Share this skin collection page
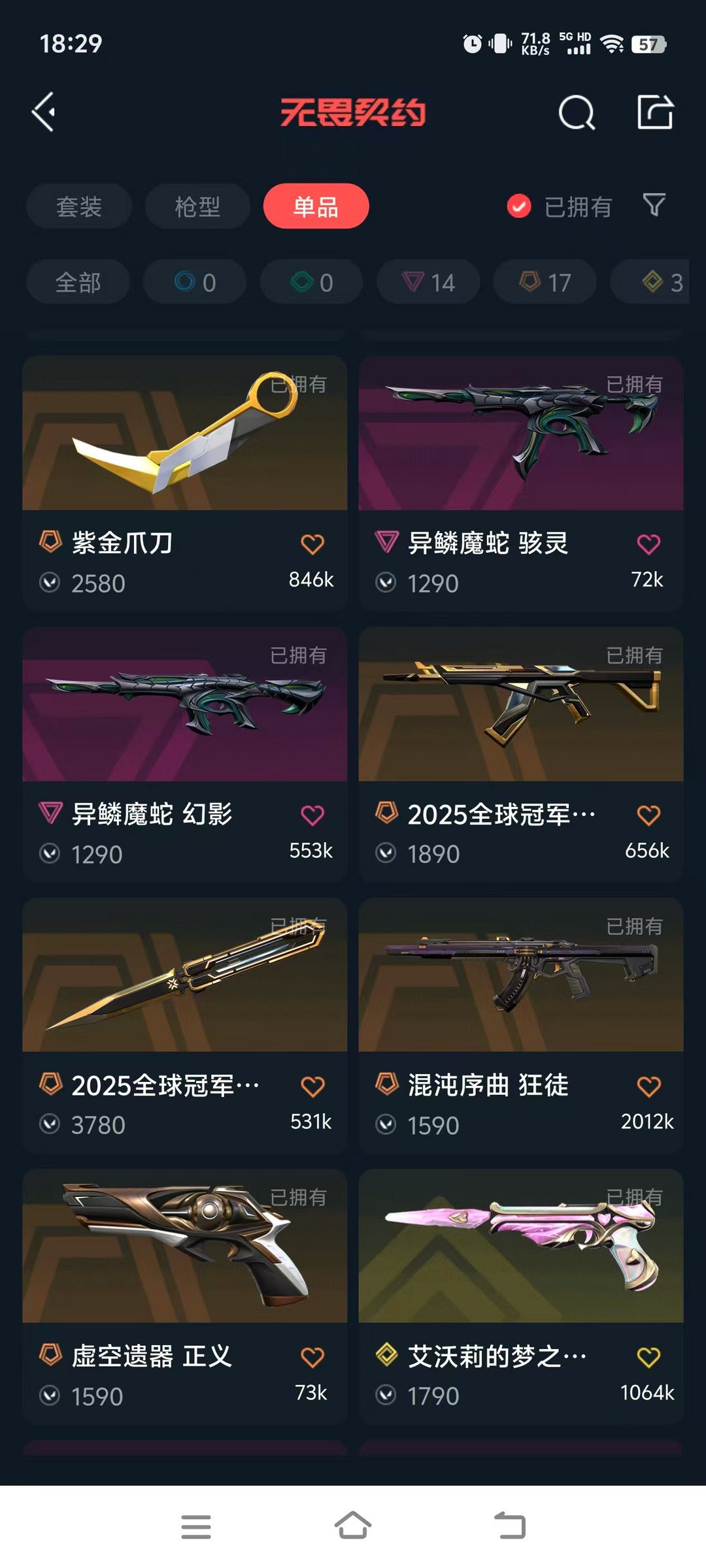The height and width of the screenshot is (1568, 706). (655, 112)
